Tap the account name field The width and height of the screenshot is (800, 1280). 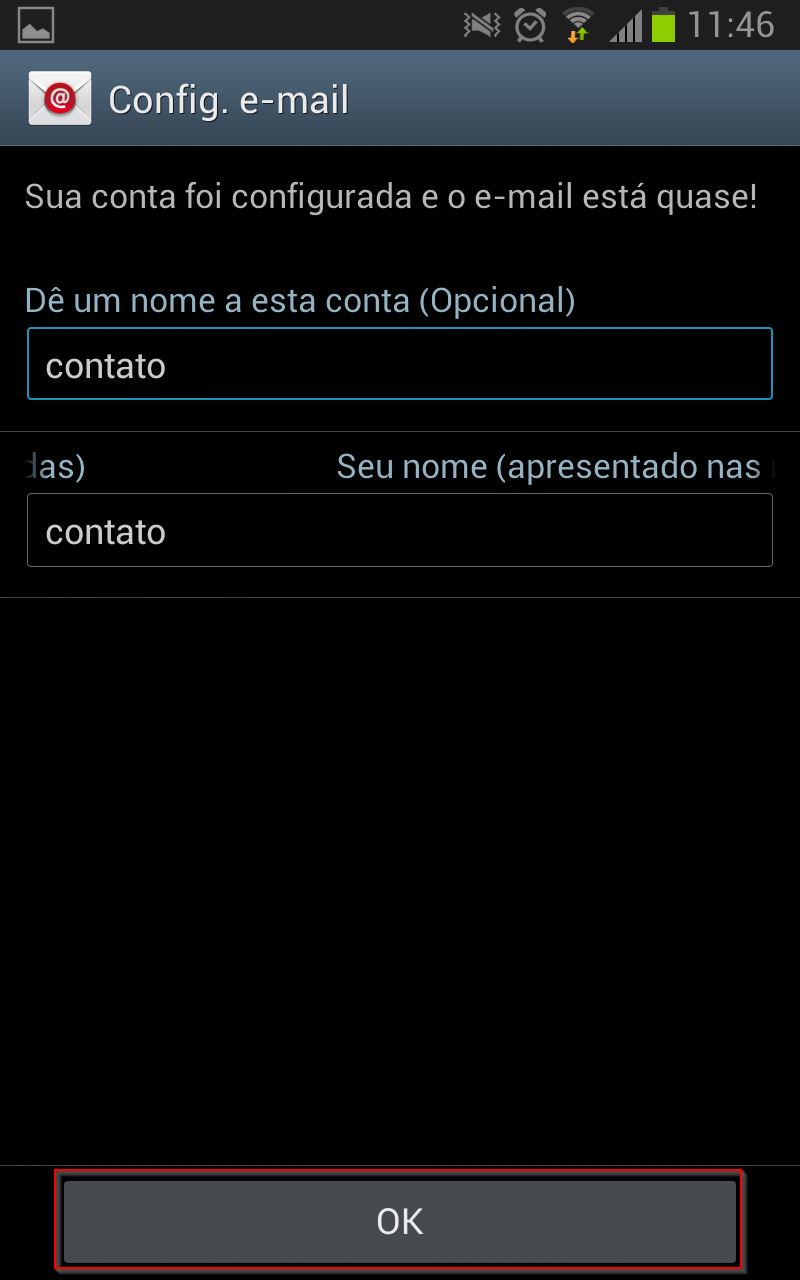pyautogui.click(x=400, y=364)
